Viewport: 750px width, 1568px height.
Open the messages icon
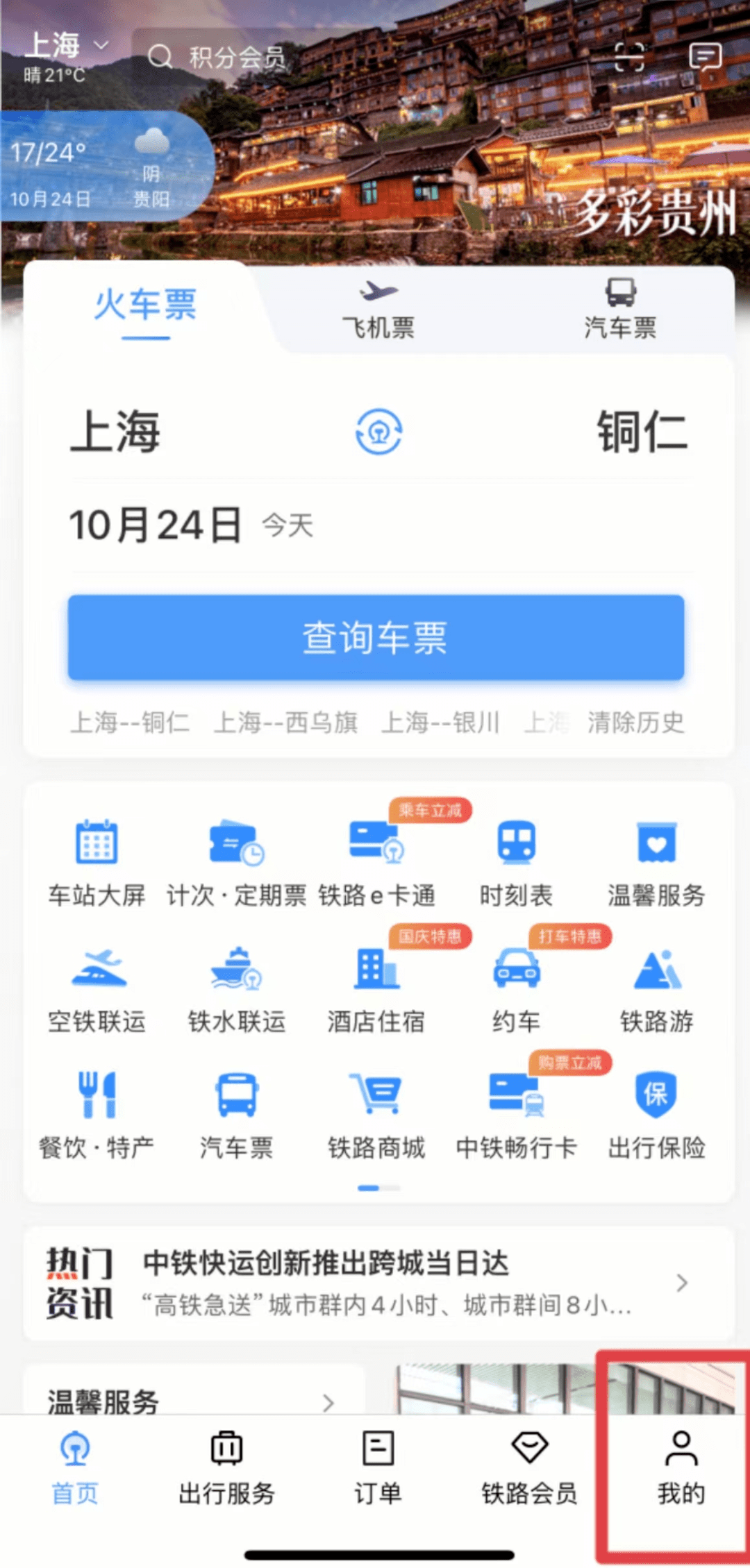click(x=705, y=57)
